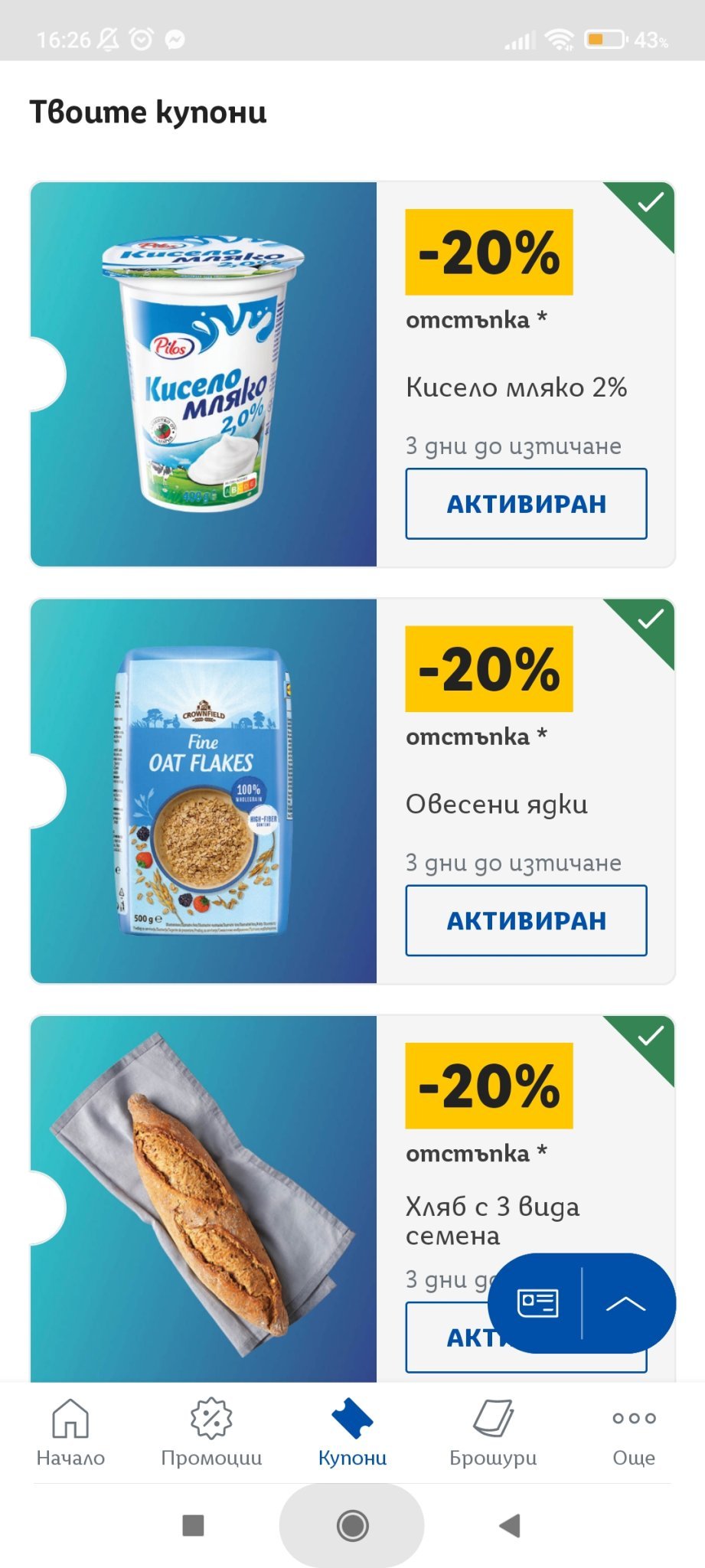
Task: Go back using system back button
Action: [x=510, y=1525]
